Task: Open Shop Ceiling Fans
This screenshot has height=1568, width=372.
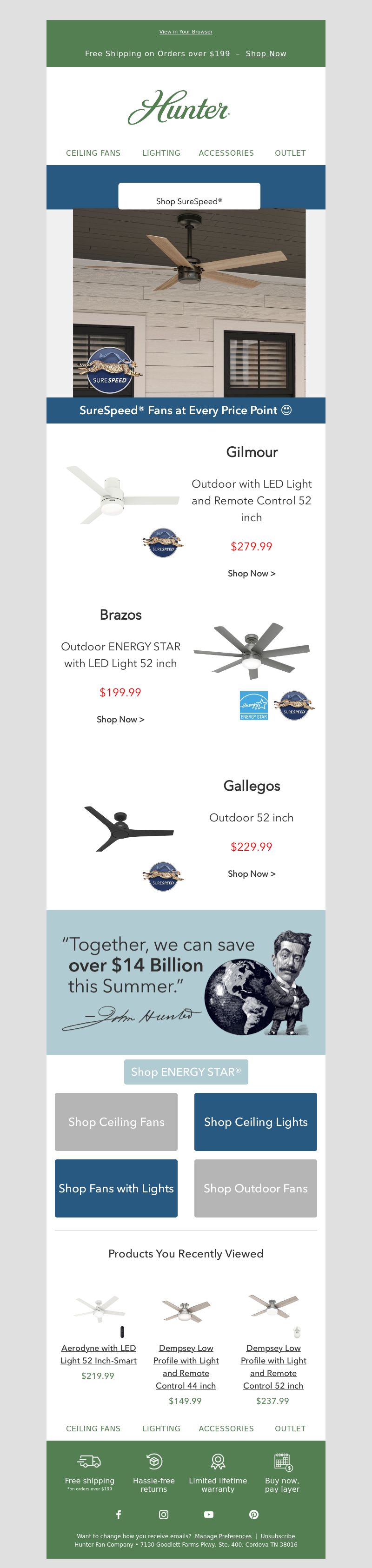Action: pyautogui.click(x=116, y=1122)
